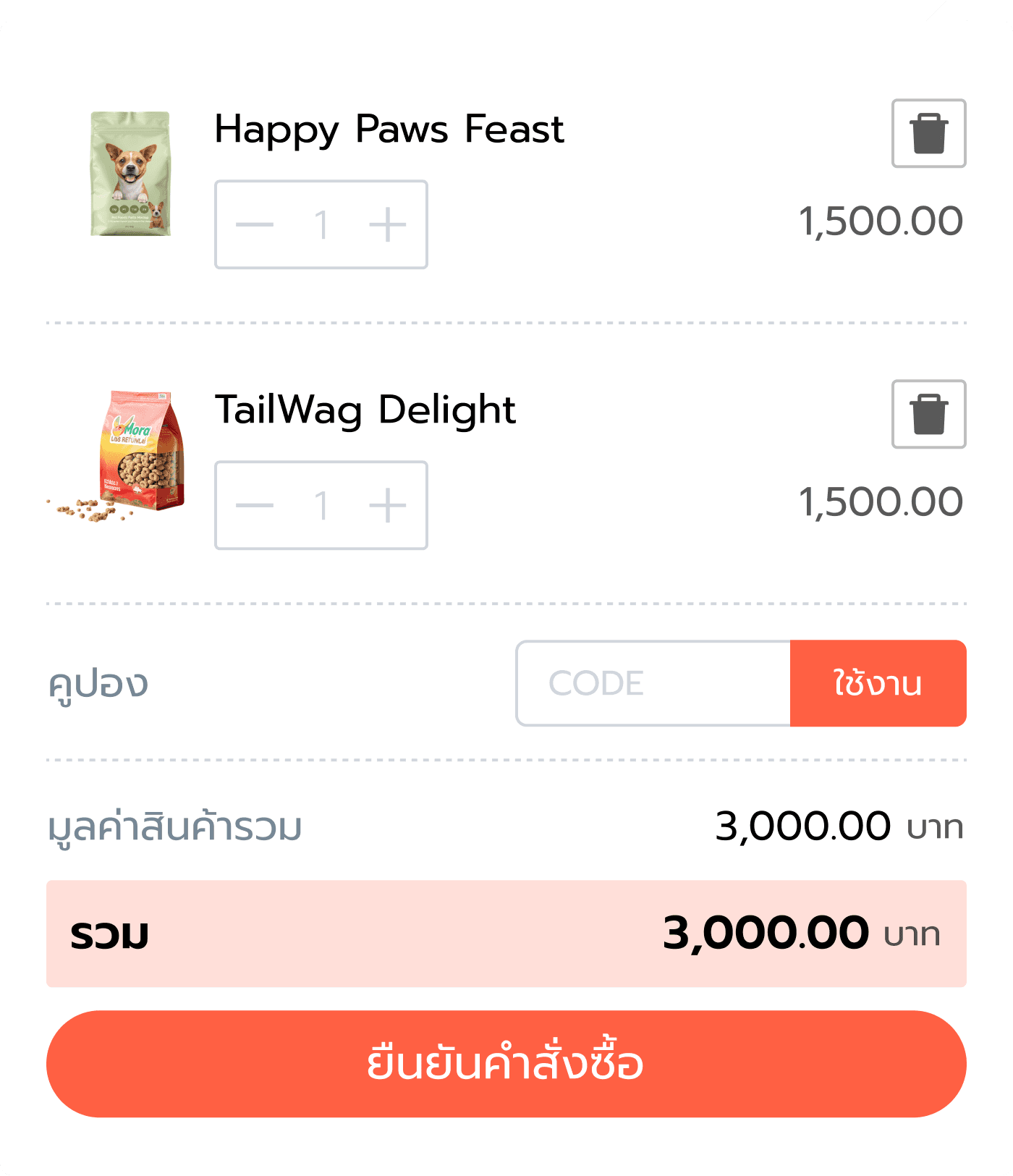1013x1176 pixels.
Task: Increase Happy Paws Feast quantity
Action: tap(387, 224)
